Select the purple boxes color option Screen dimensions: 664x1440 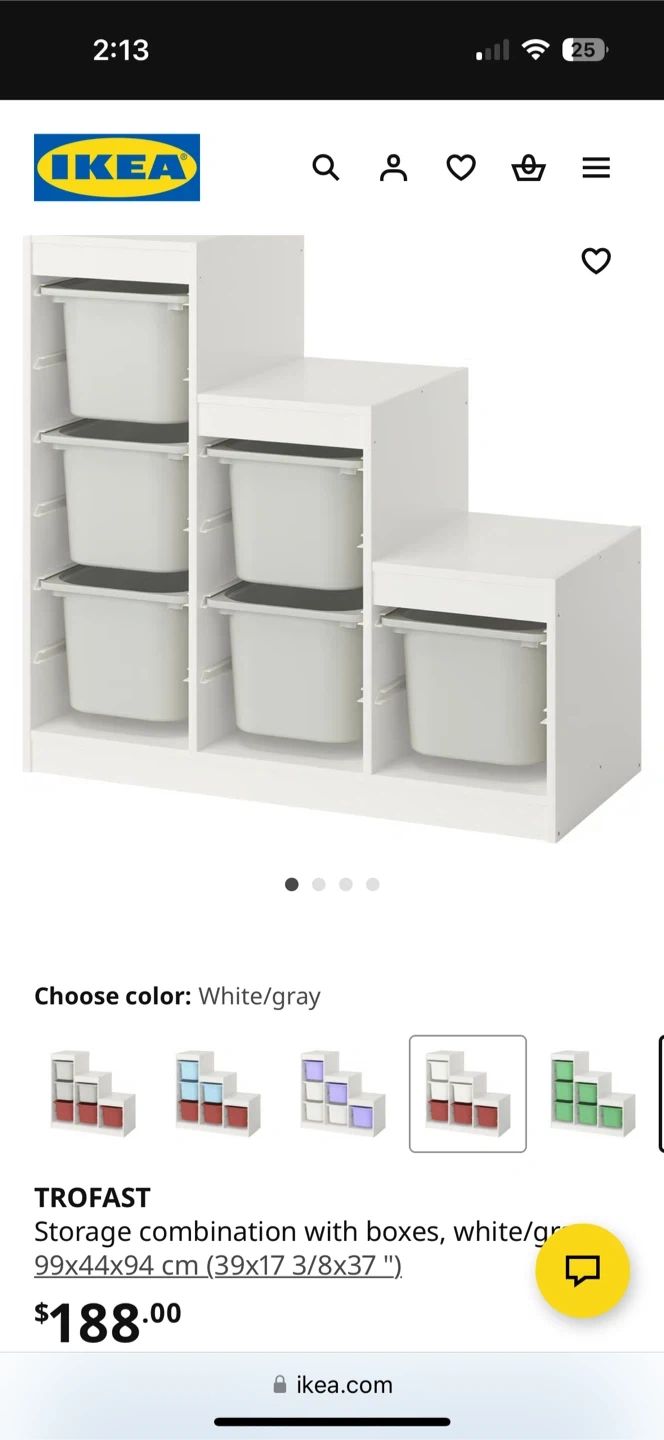click(343, 1094)
